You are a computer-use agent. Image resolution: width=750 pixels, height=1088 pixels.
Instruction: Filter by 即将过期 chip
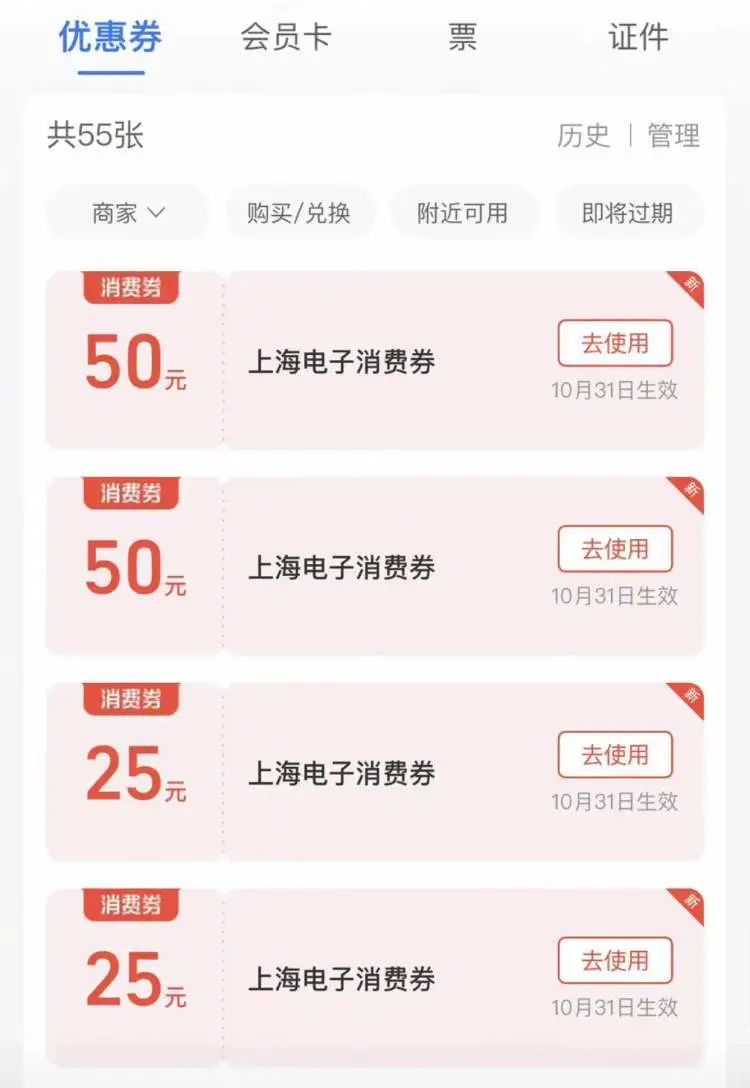click(x=628, y=213)
